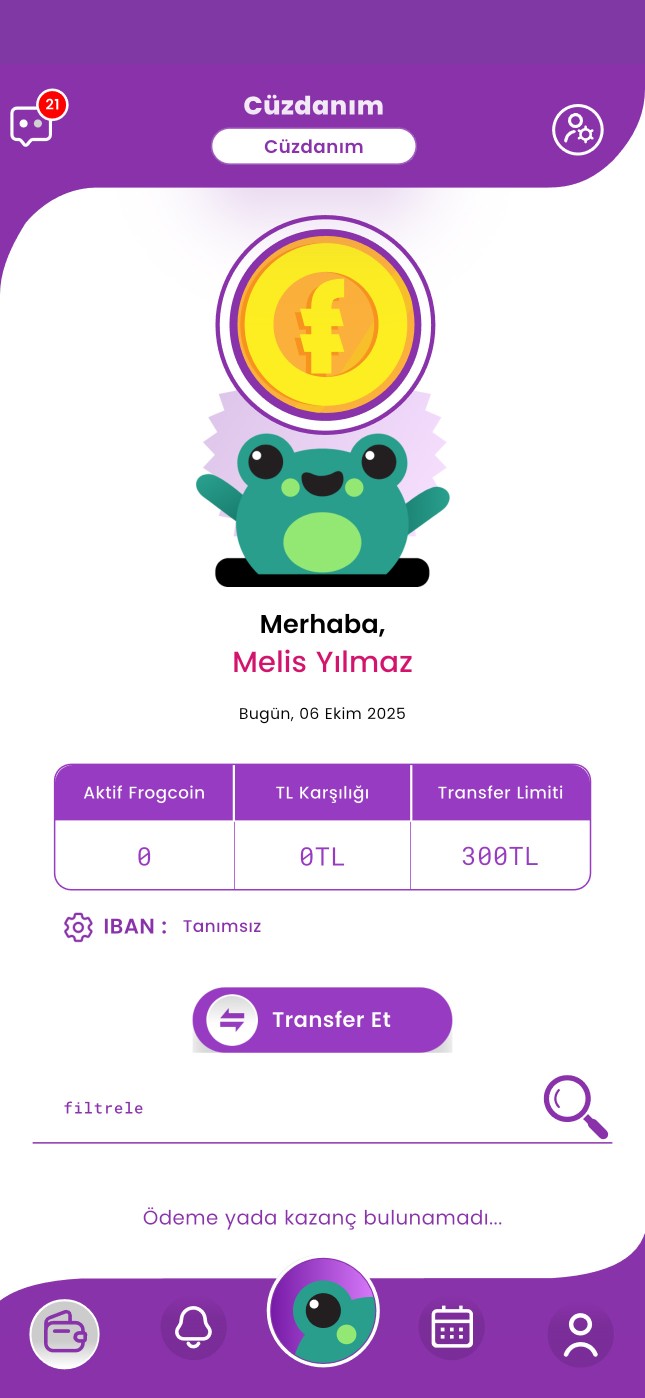Focus the filtrele input field
Screen dimensions: 645x1398
tap(280, 1108)
